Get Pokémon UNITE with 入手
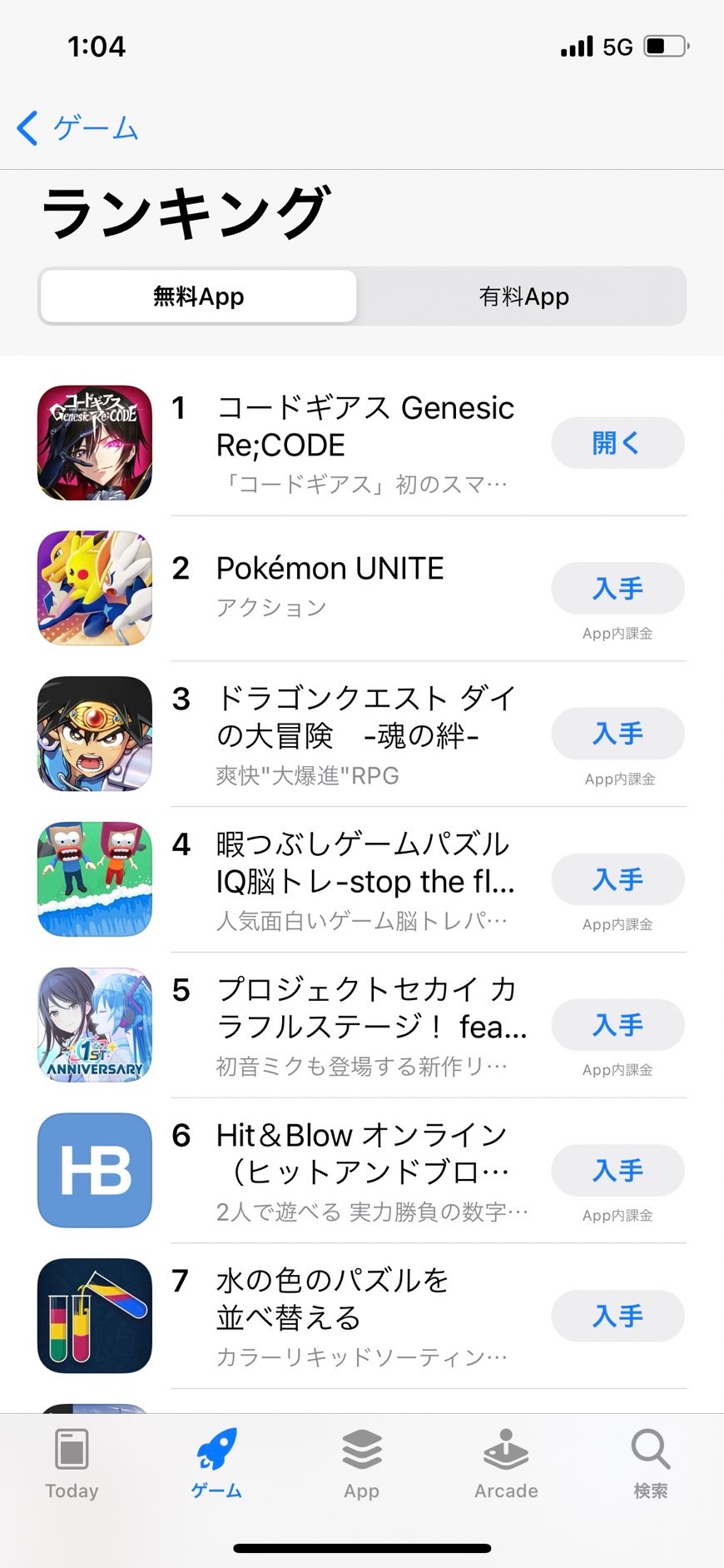724x1568 pixels. click(x=617, y=589)
